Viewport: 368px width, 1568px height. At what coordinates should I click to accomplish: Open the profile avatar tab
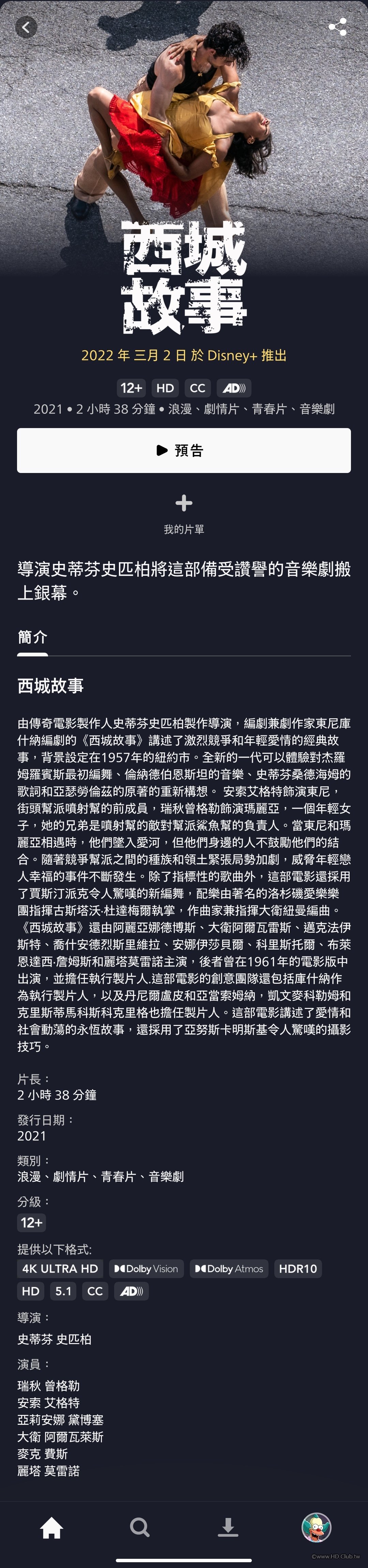coord(316,1527)
